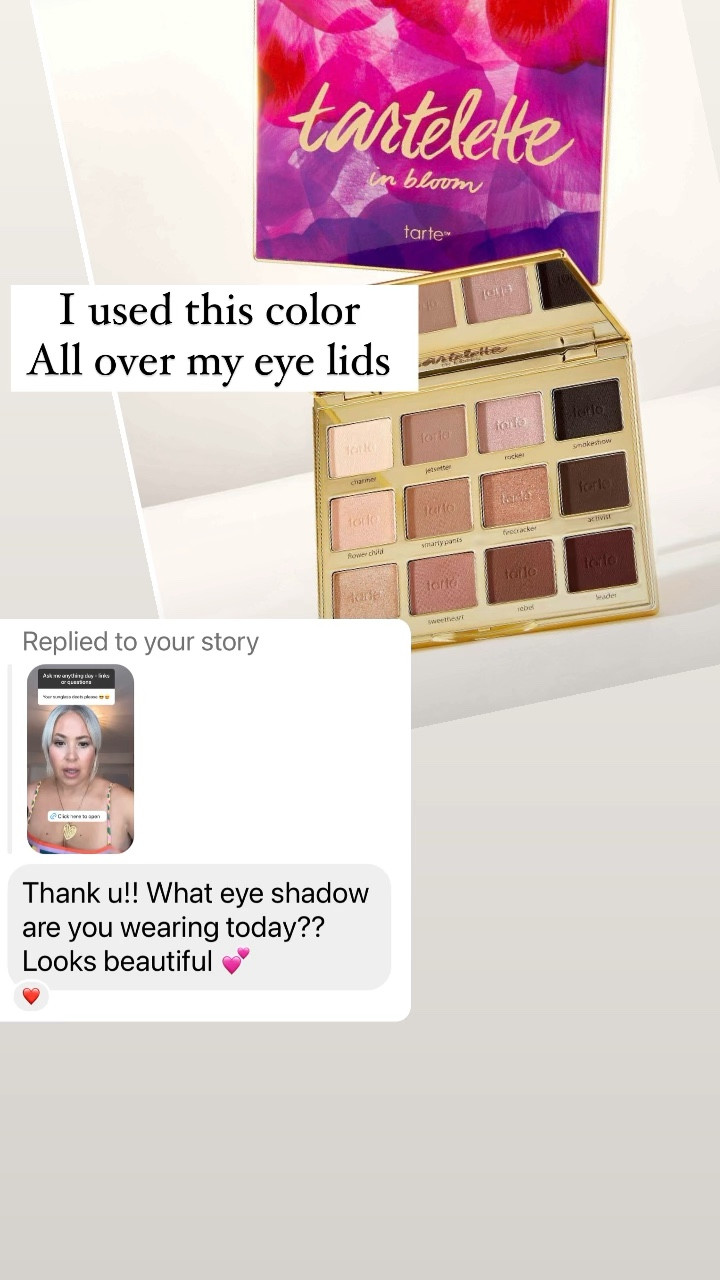Tap the Ask me anything day sticker

(76, 679)
